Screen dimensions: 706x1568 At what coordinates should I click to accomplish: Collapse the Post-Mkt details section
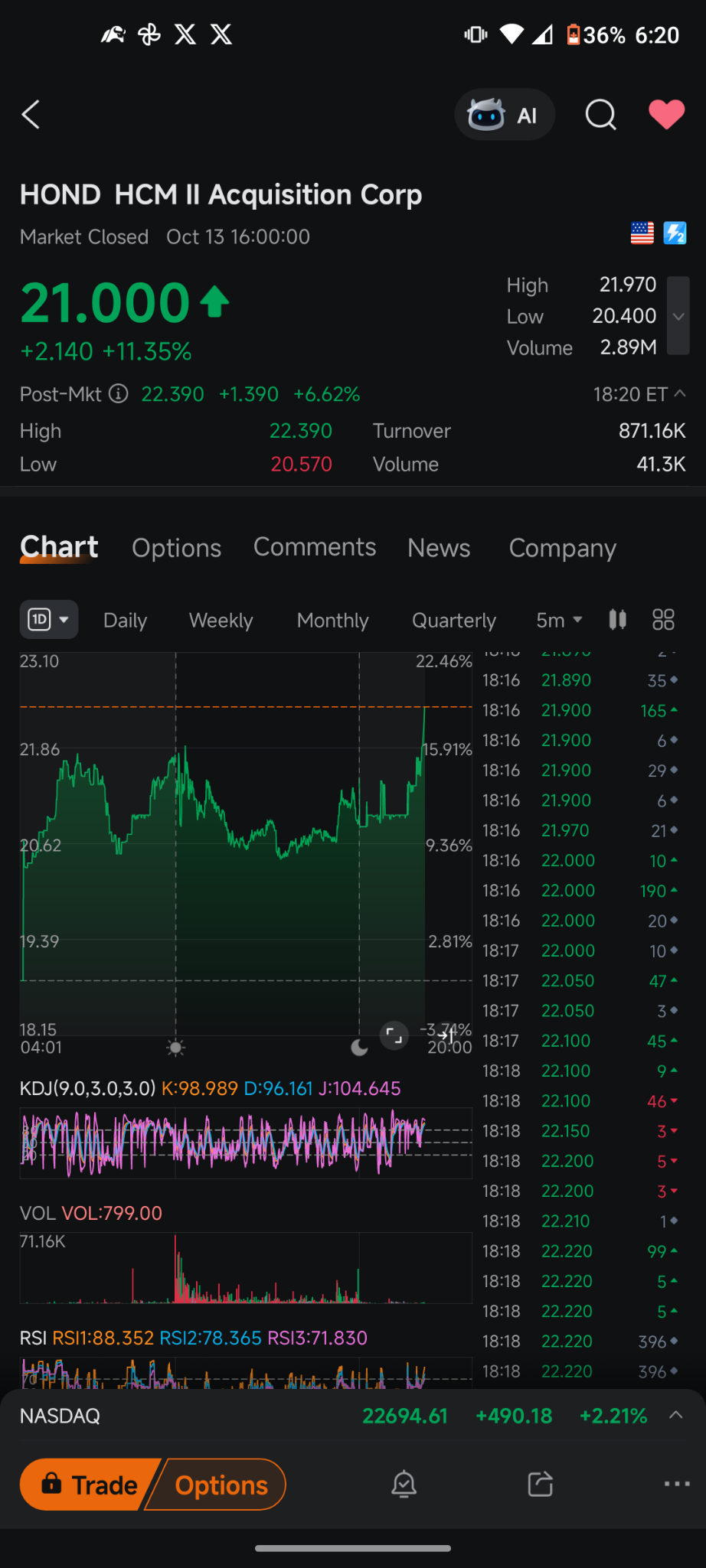point(680,393)
